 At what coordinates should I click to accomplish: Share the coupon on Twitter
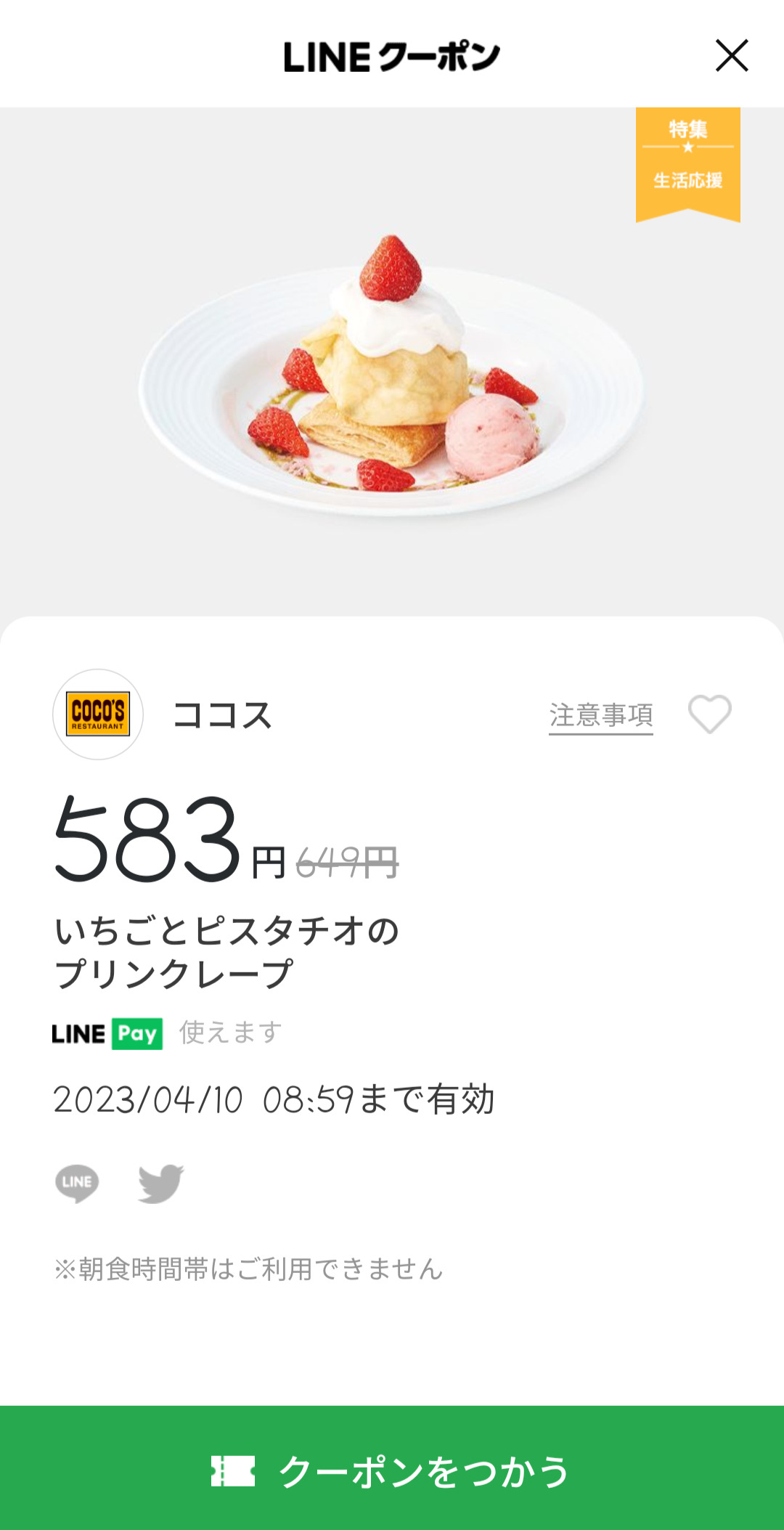point(160,1183)
